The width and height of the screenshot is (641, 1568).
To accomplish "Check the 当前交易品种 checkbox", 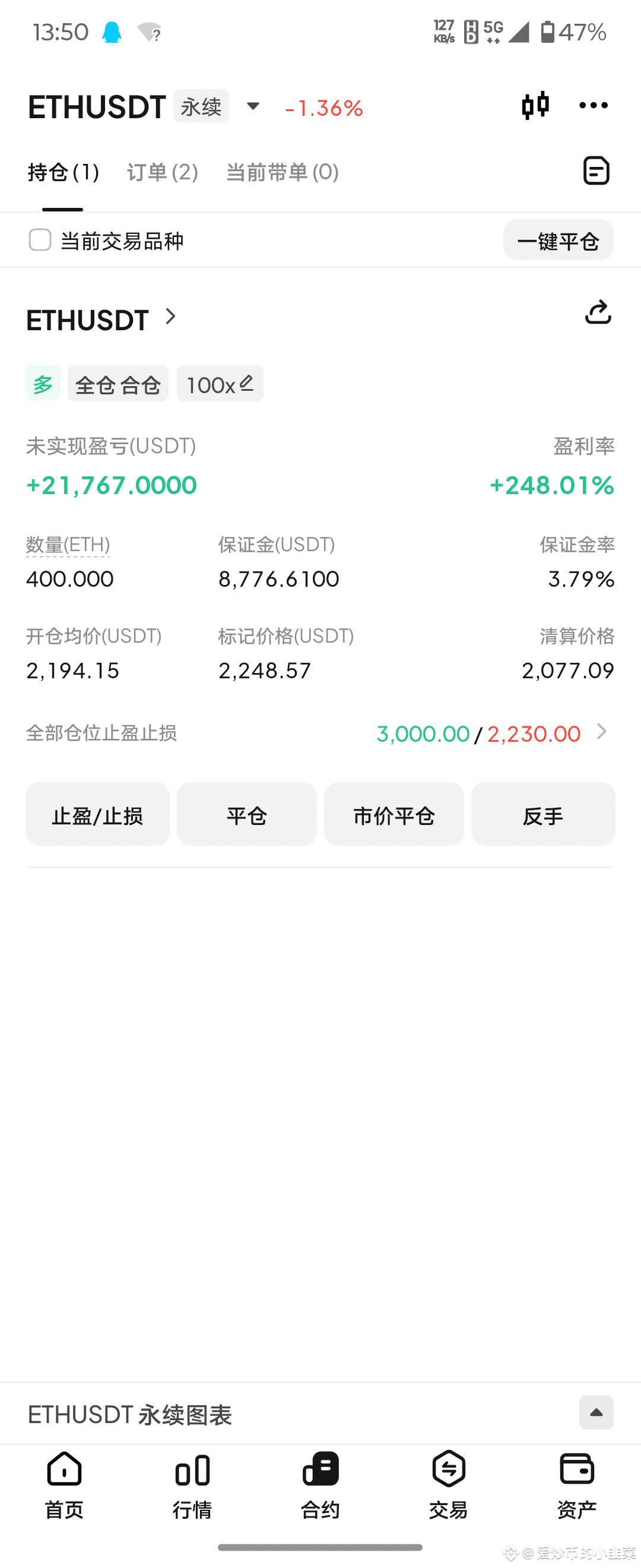I will coord(40,240).
